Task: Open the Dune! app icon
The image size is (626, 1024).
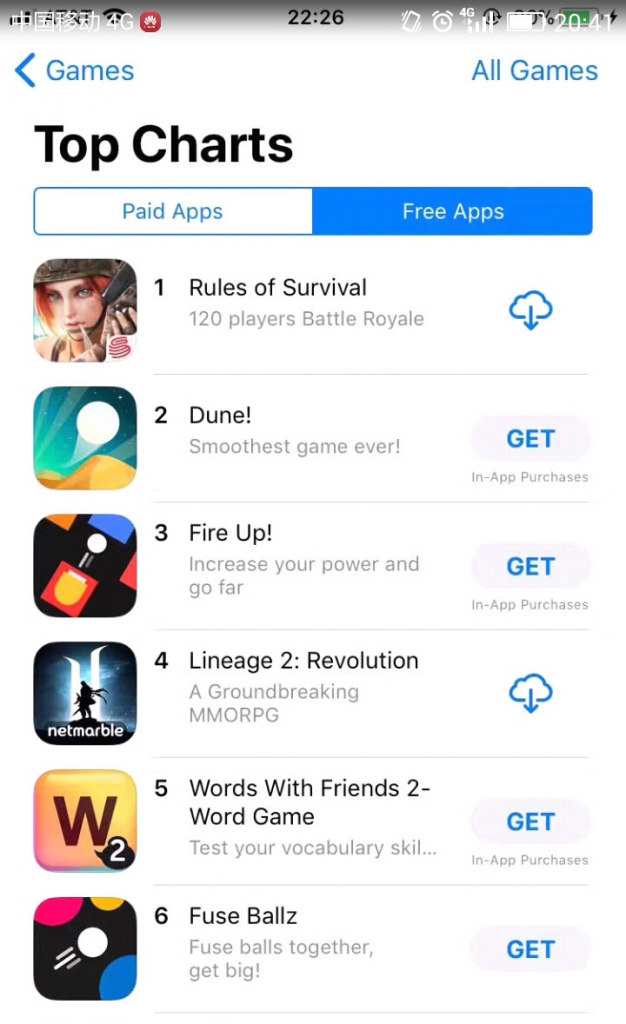Action: click(x=85, y=438)
